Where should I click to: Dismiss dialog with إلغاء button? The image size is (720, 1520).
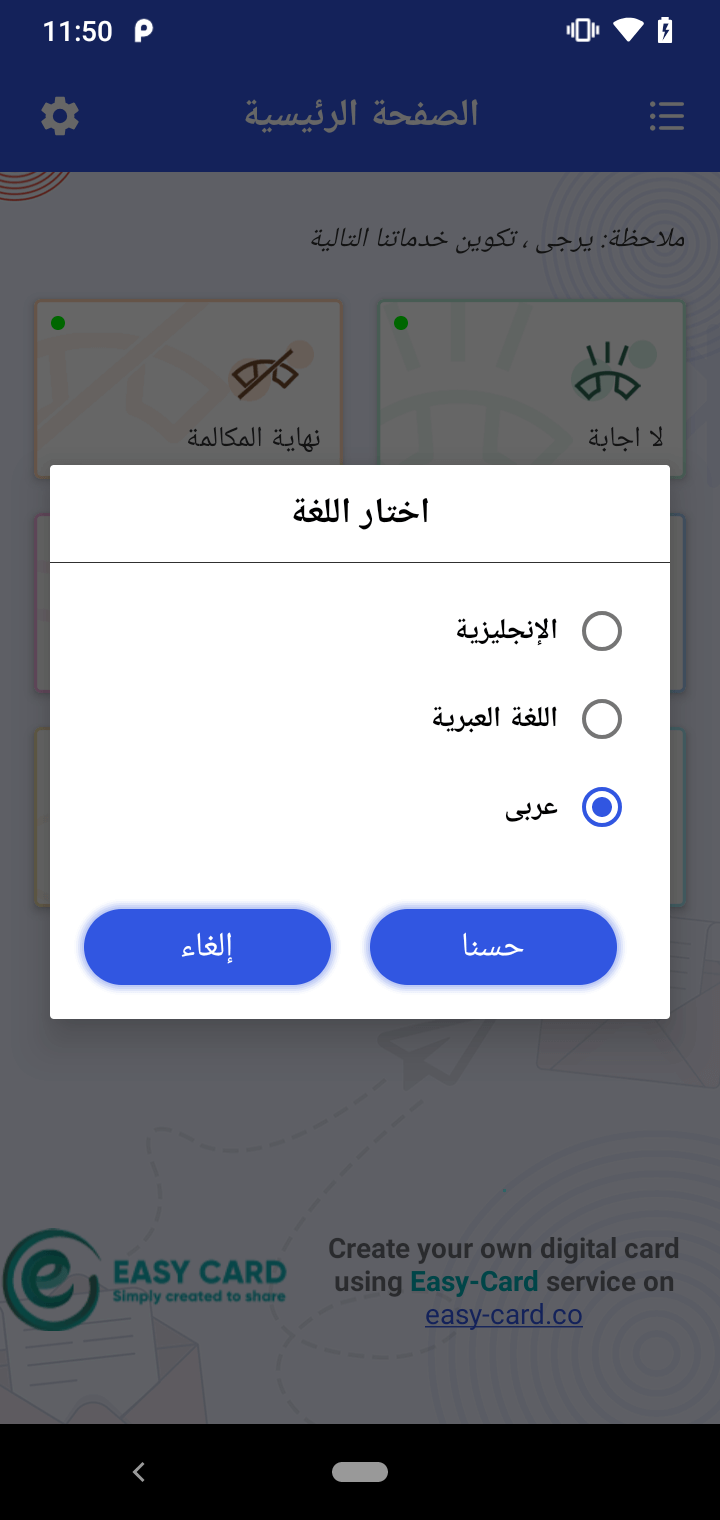[207, 946]
